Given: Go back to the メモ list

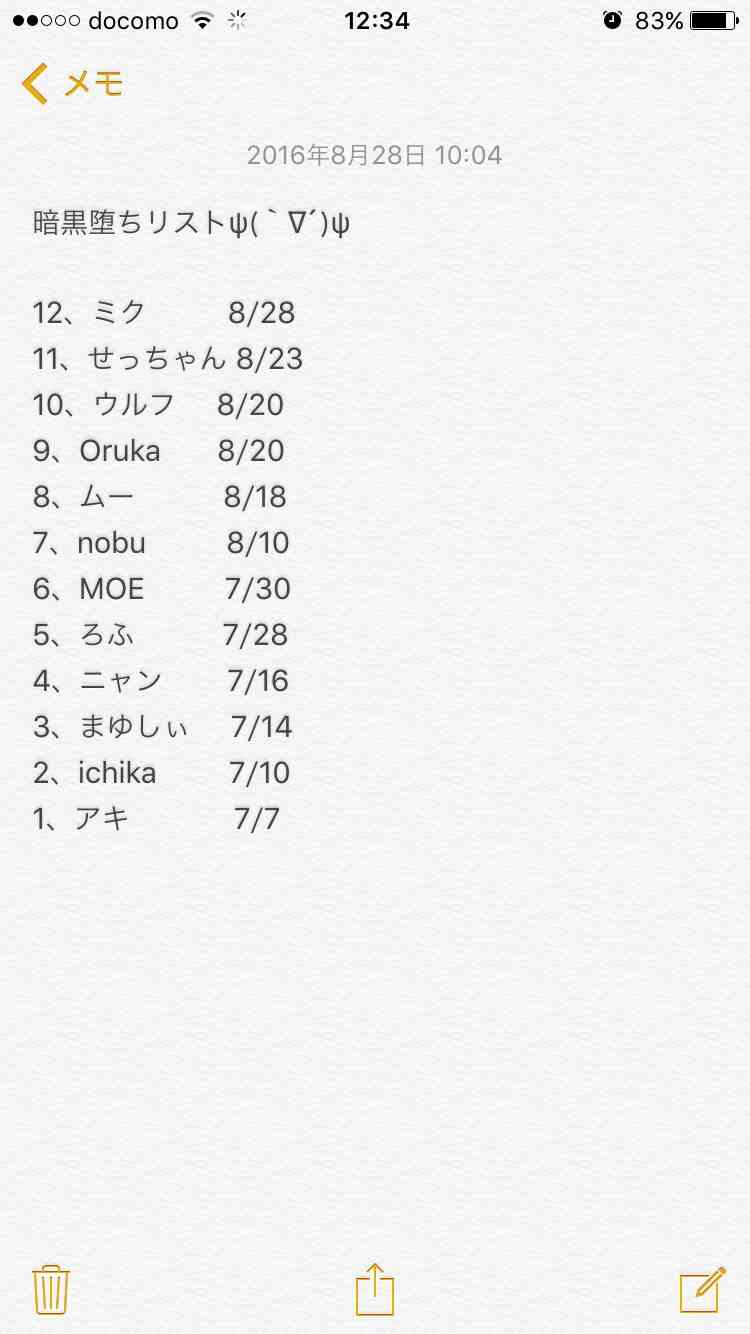Looking at the screenshot, I should tap(72, 84).
